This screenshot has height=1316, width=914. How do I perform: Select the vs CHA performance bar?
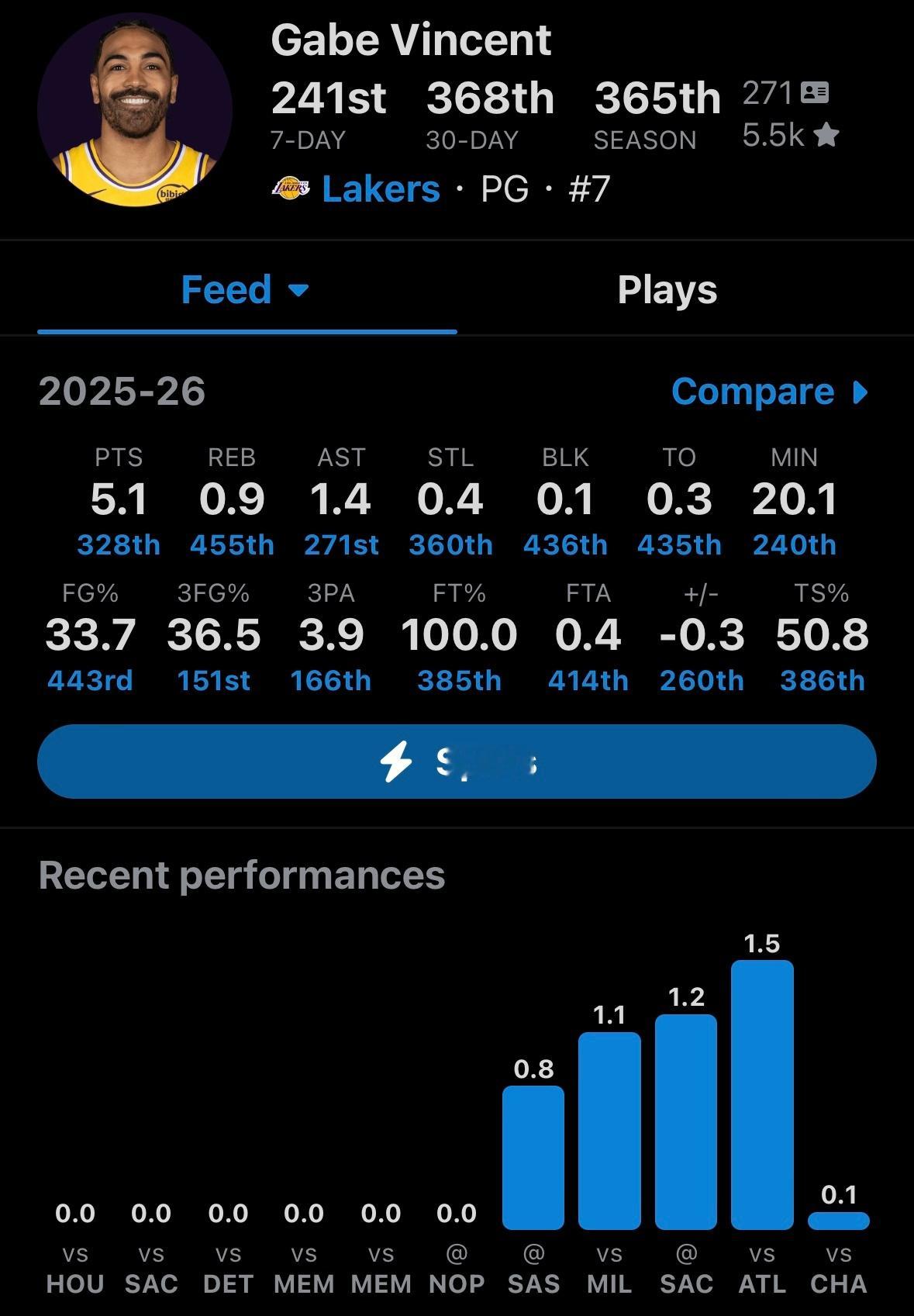pyautogui.click(x=839, y=1221)
